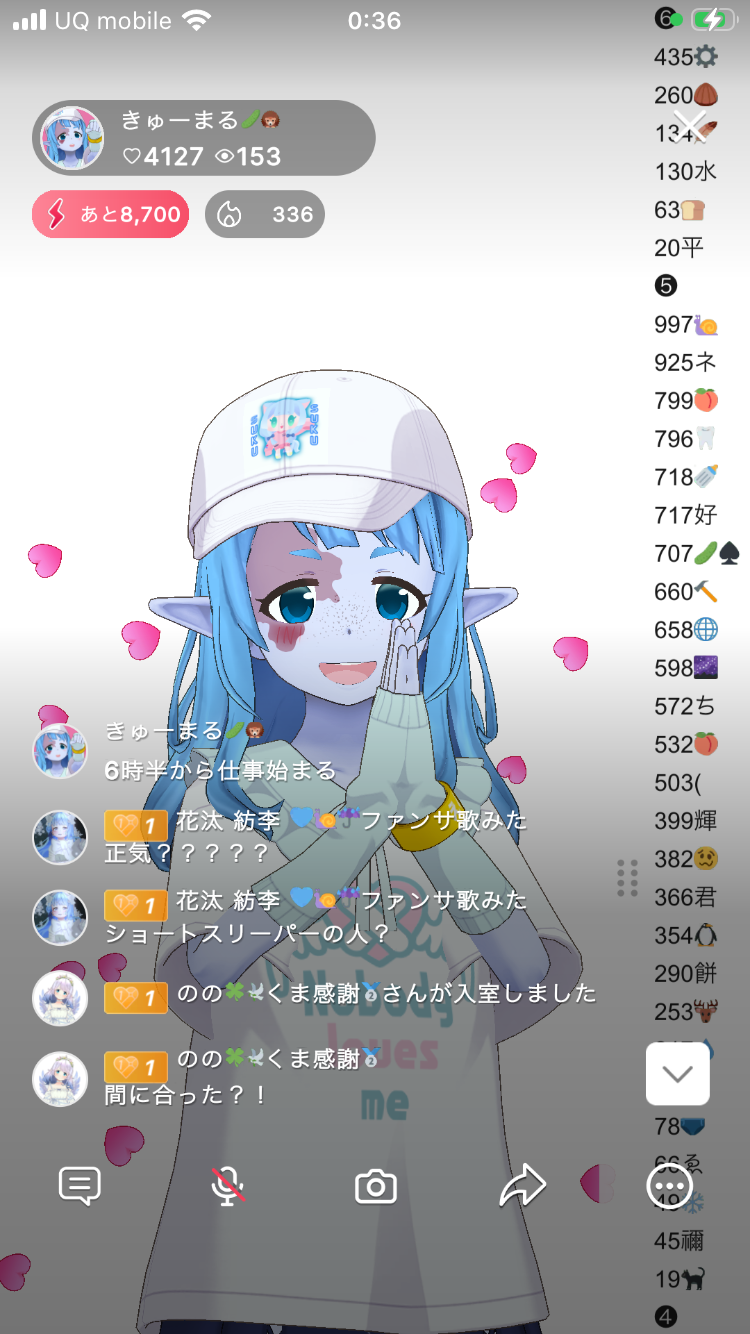Open streamer きゅーまる's profile pill
The image size is (750, 1334).
coord(204,138)
